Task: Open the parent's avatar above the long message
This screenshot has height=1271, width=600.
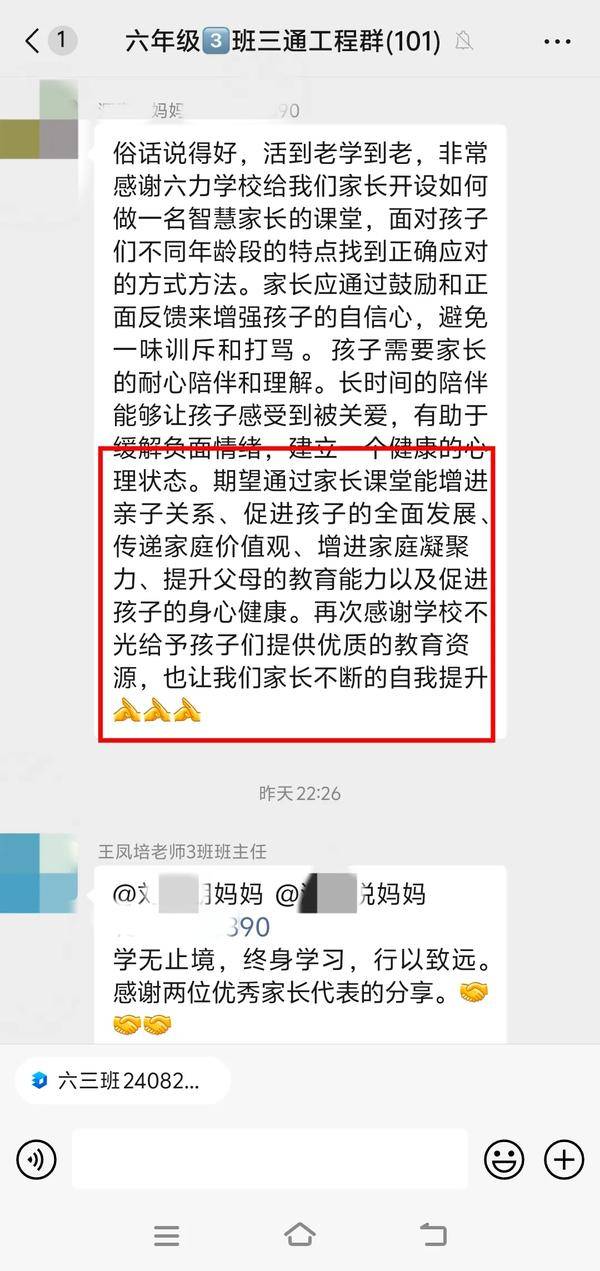Action: coord(38,120)
